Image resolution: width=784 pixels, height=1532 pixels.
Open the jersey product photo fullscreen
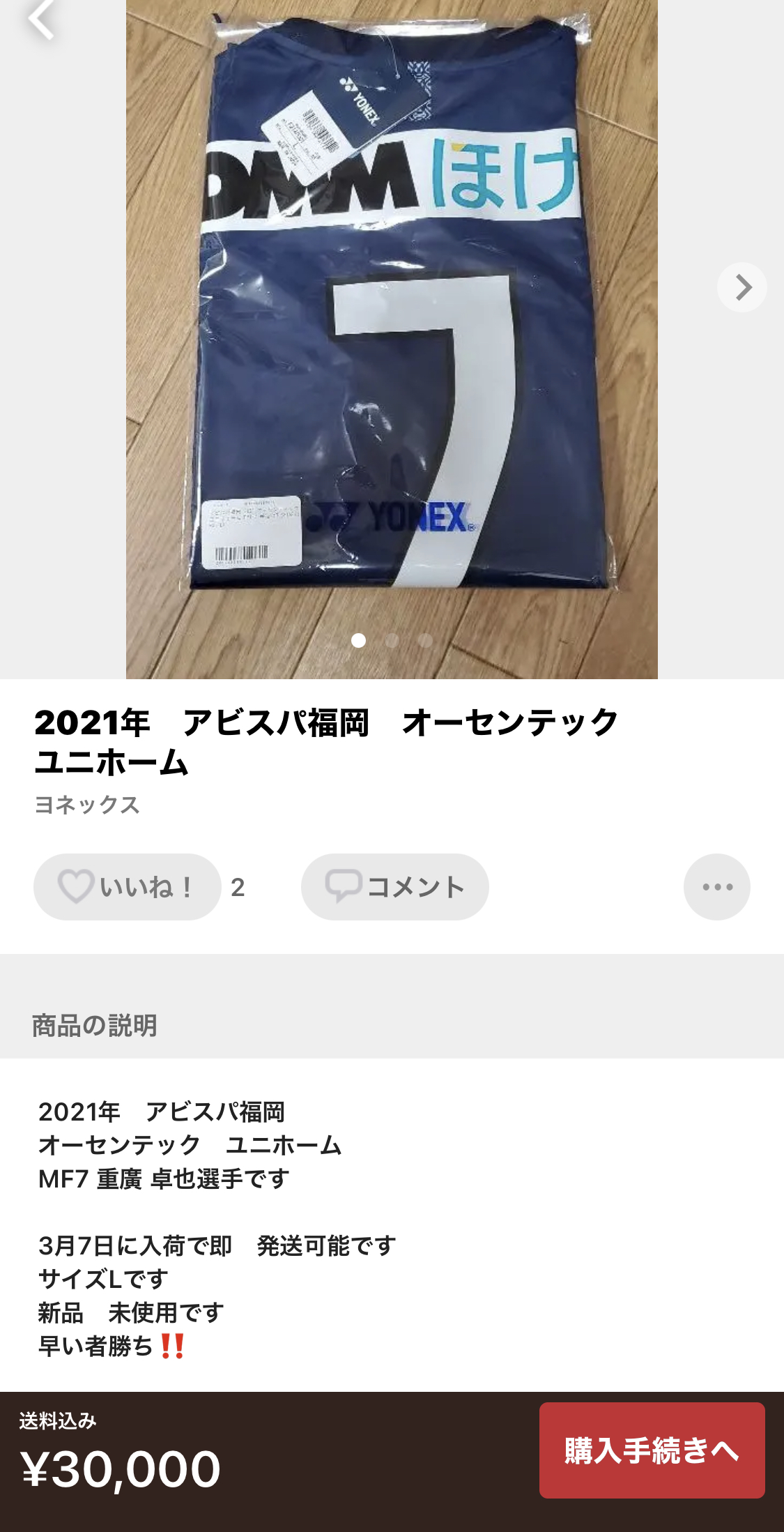coord(392,335)
